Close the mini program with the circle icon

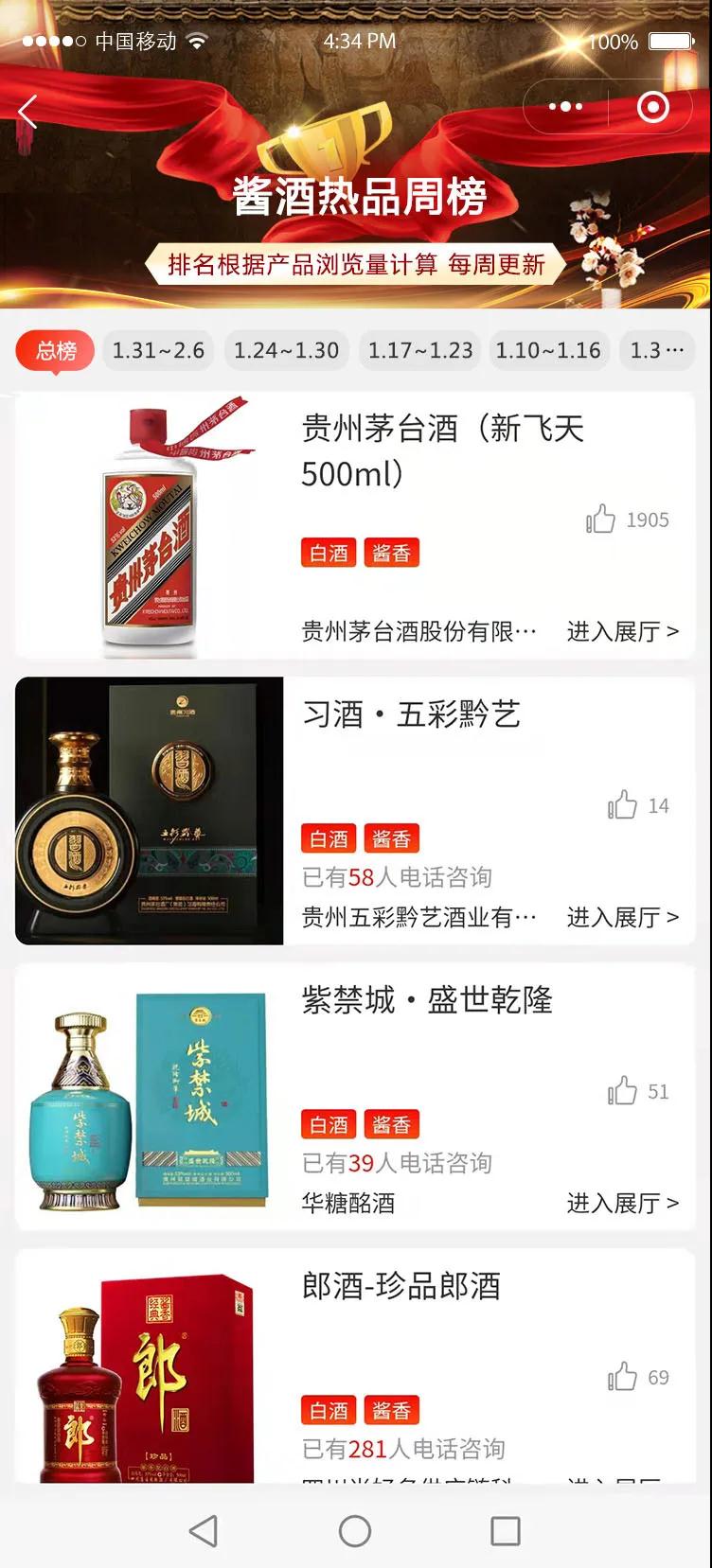click(652, 107)
